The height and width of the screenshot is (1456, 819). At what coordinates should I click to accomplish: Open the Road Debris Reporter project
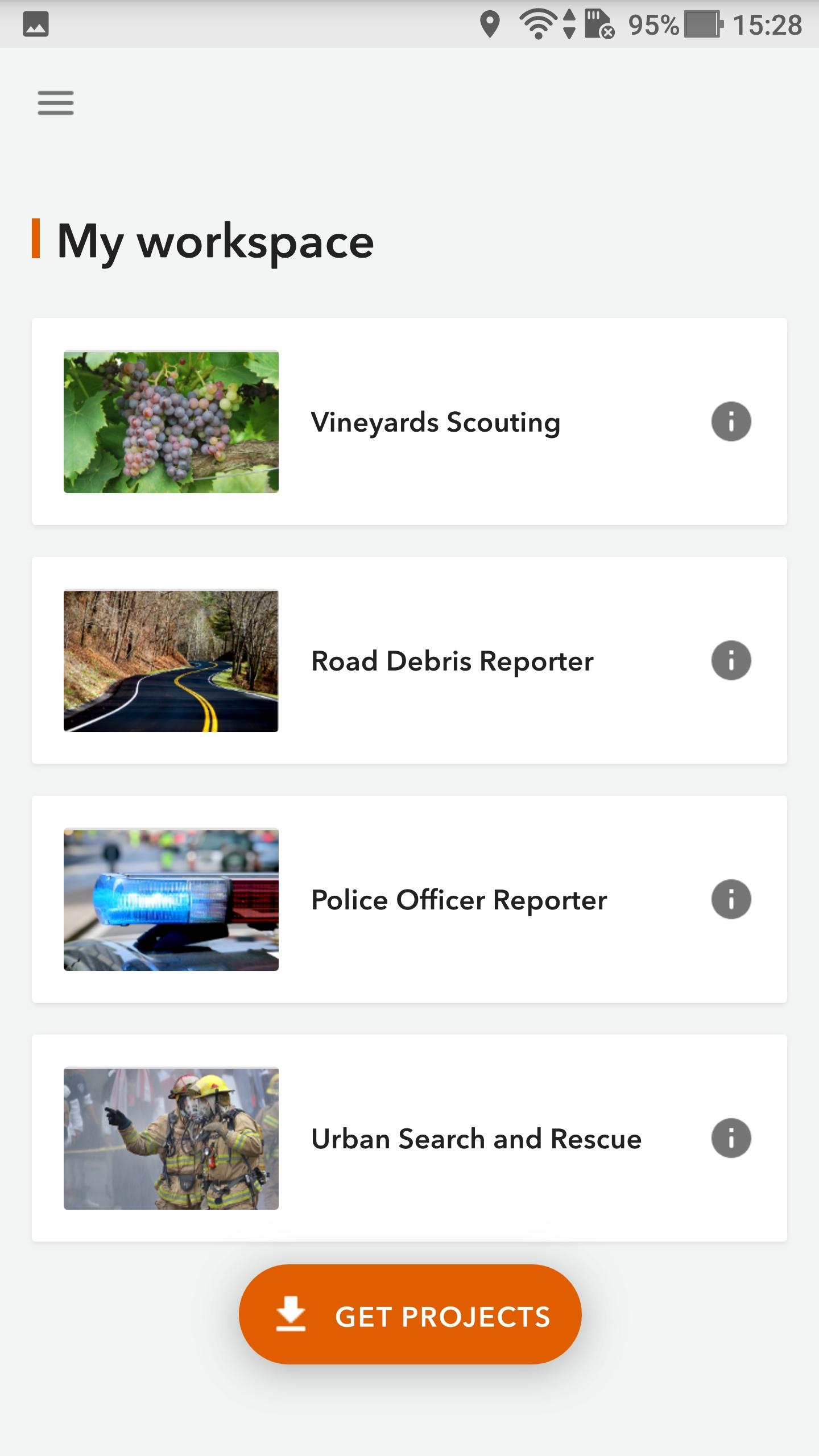click(452, 661)
